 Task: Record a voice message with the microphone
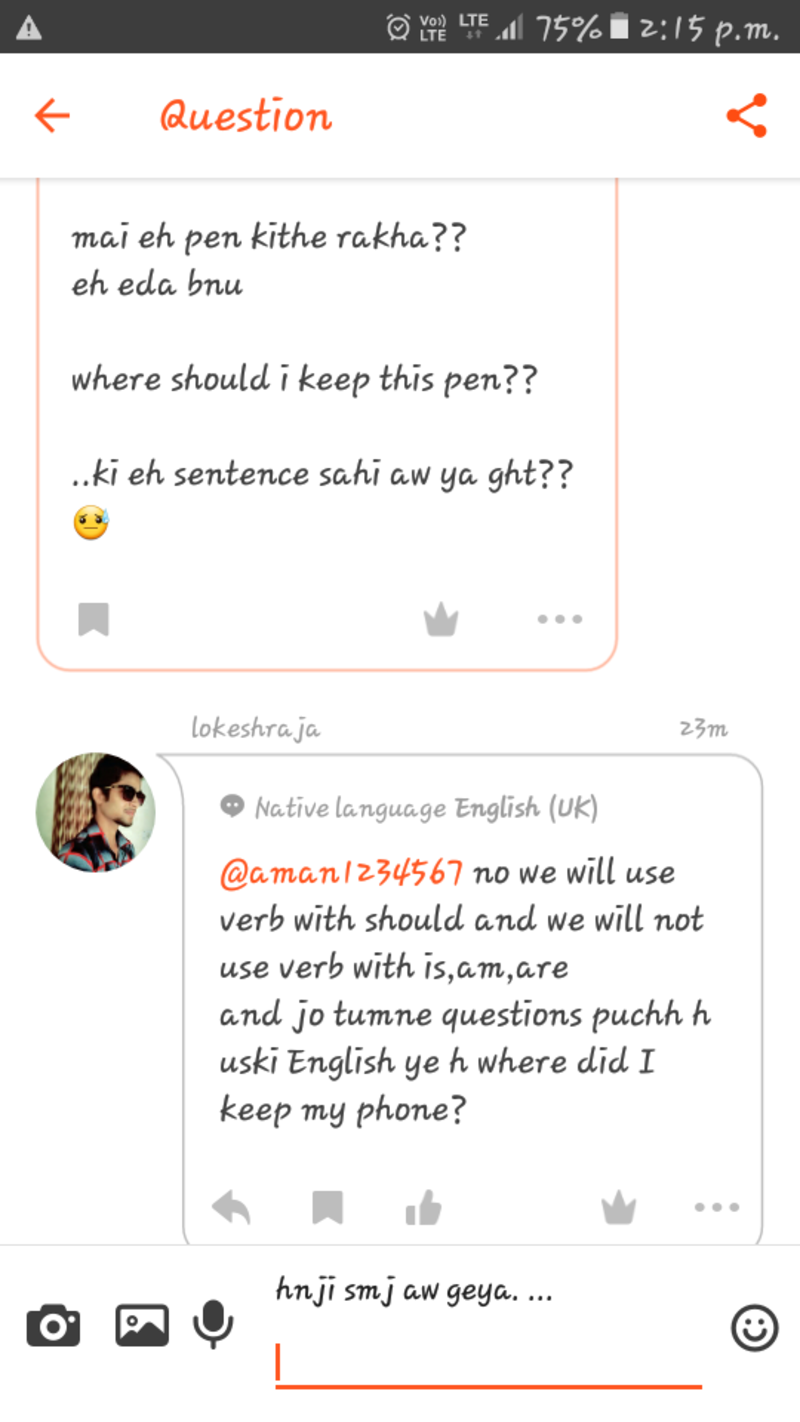pyautogui.click(x=213, y=1326)
